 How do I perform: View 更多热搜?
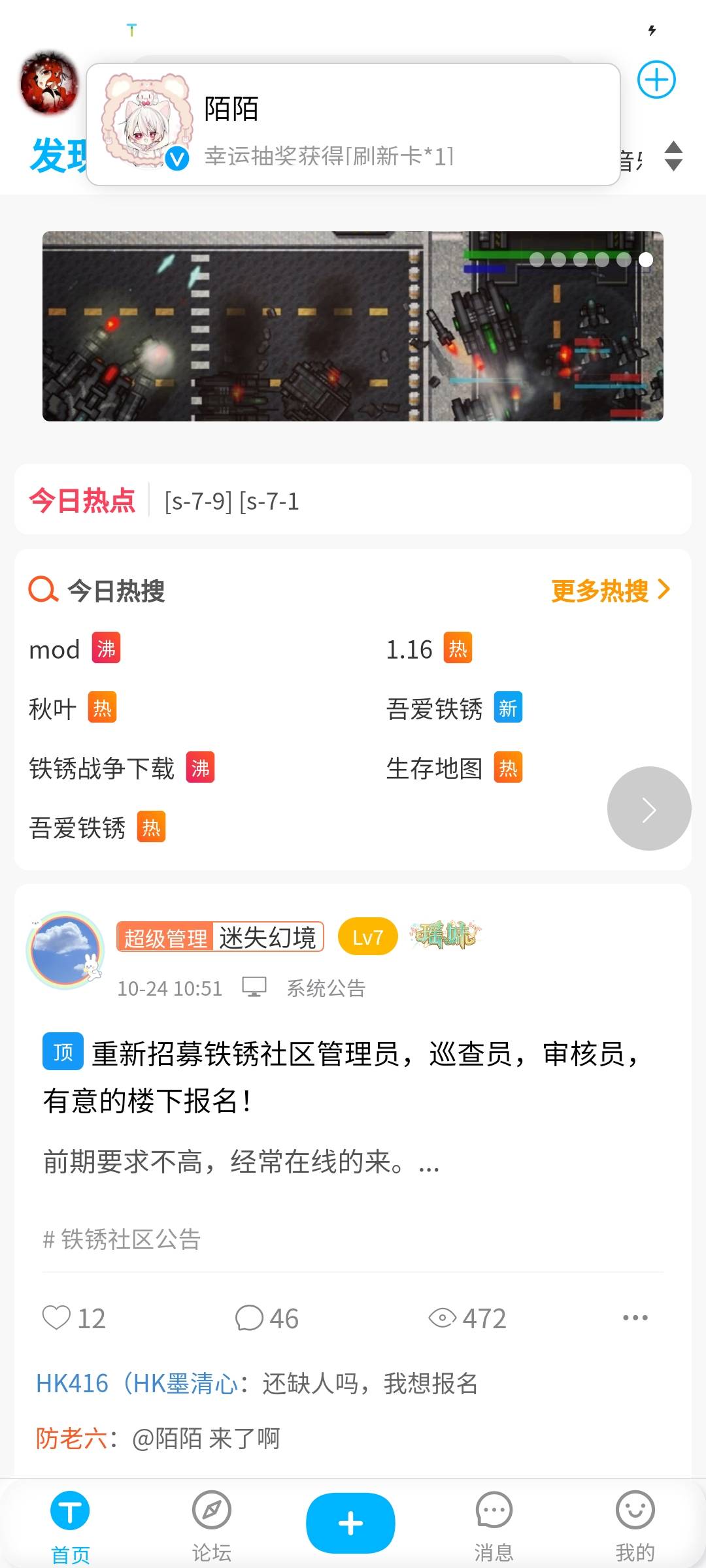point(611,591)
